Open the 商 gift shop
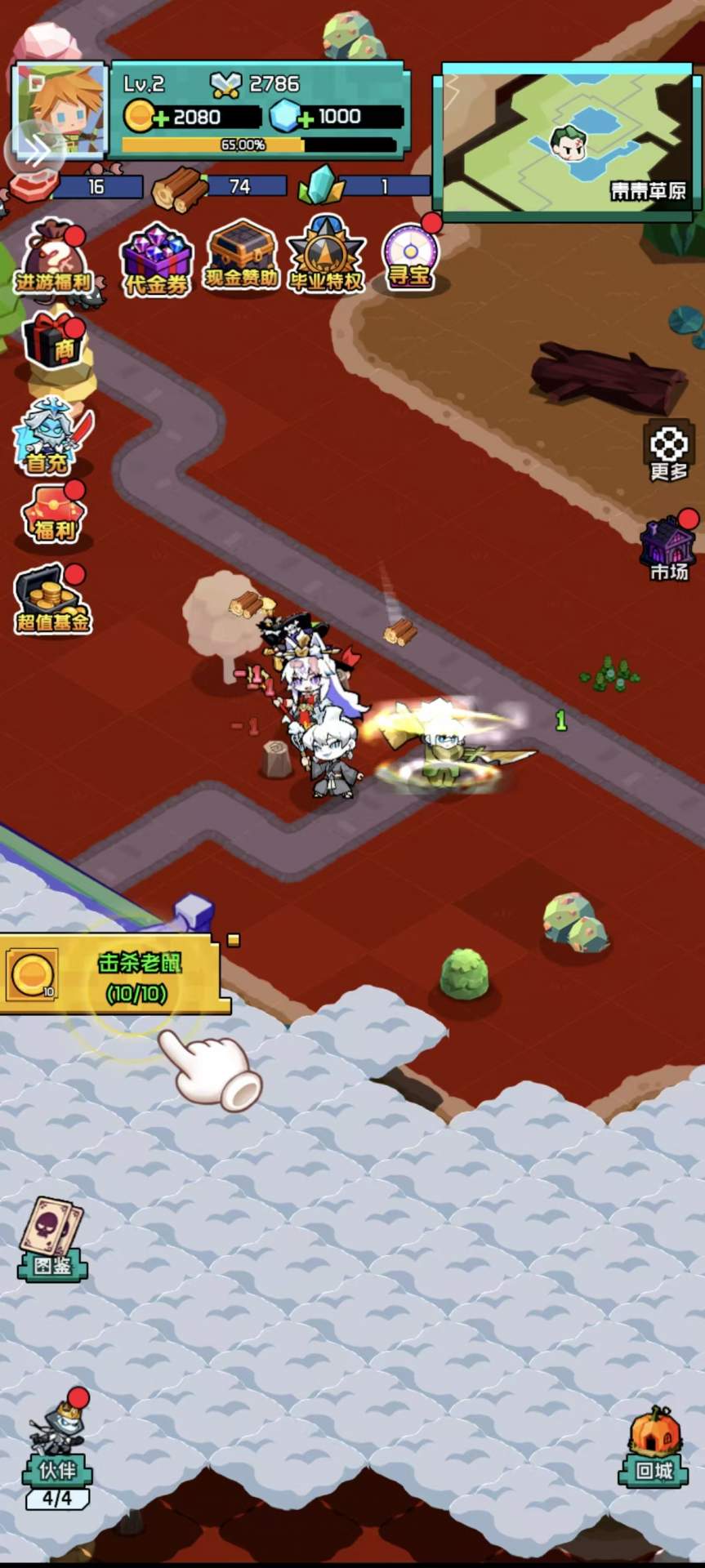The width and height of the screenshot is (705, 1568). coord(54,342)
